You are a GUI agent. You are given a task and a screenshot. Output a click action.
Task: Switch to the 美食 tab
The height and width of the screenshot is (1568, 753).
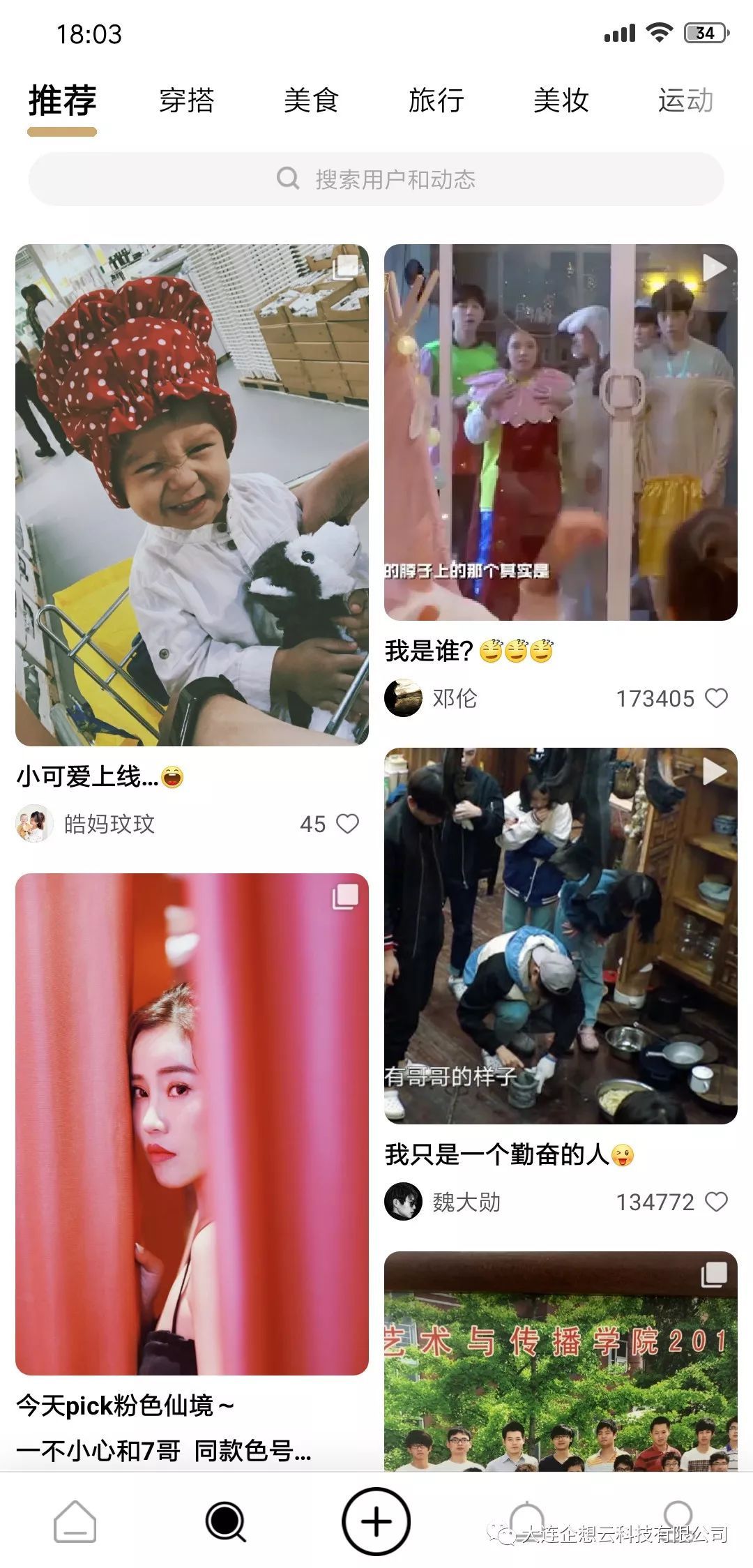(311, 100)
